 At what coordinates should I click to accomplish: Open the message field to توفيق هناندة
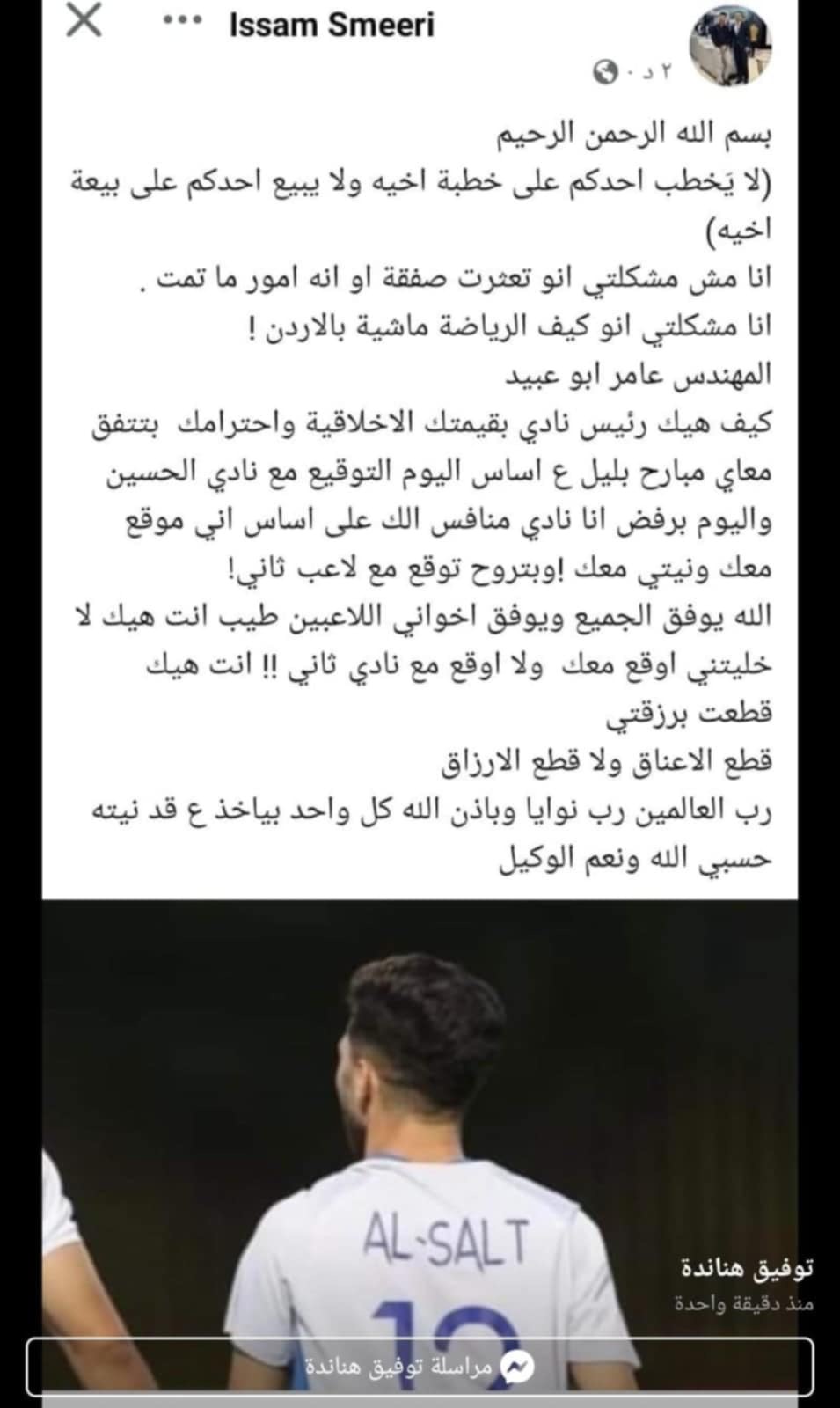click(420, 1367)
